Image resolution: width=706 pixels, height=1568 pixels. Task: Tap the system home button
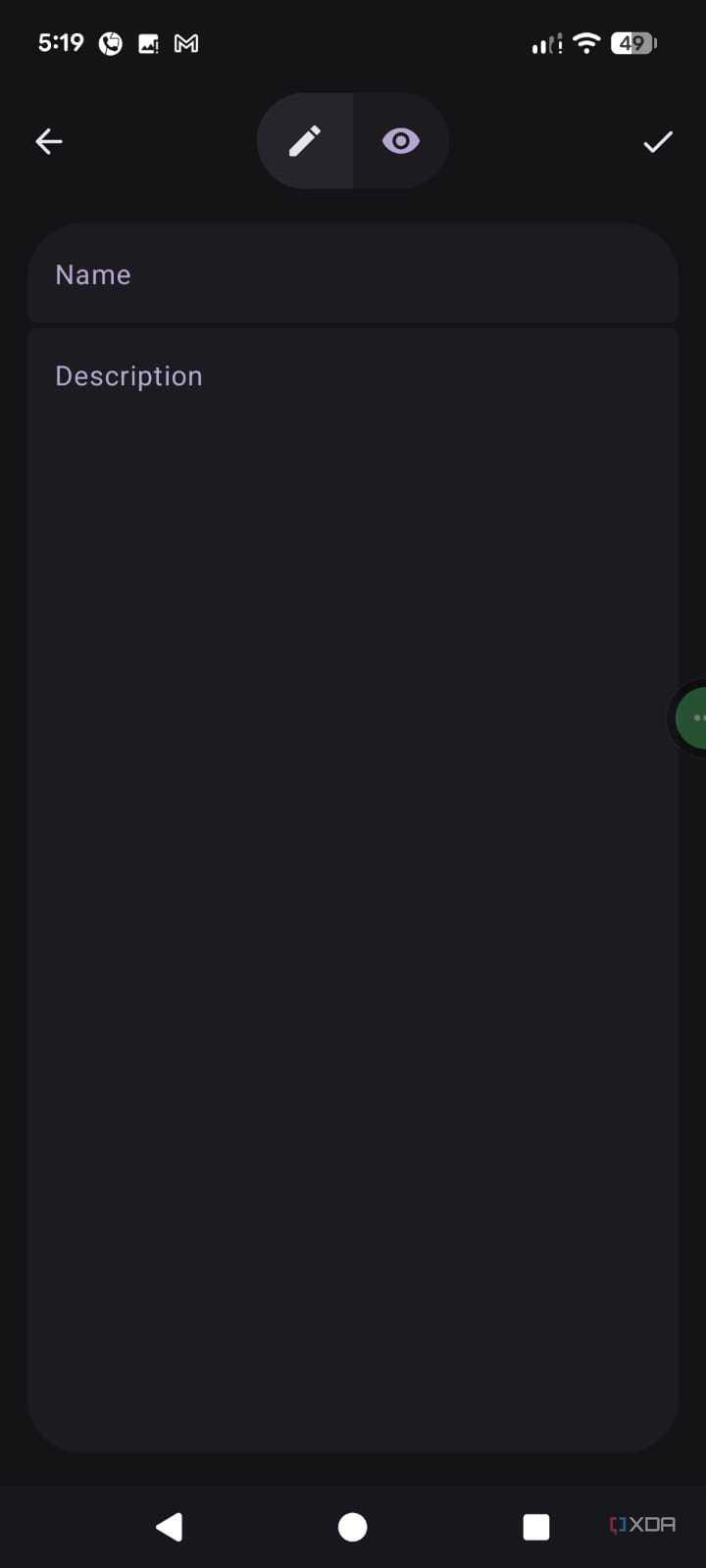coord(353,1526)
